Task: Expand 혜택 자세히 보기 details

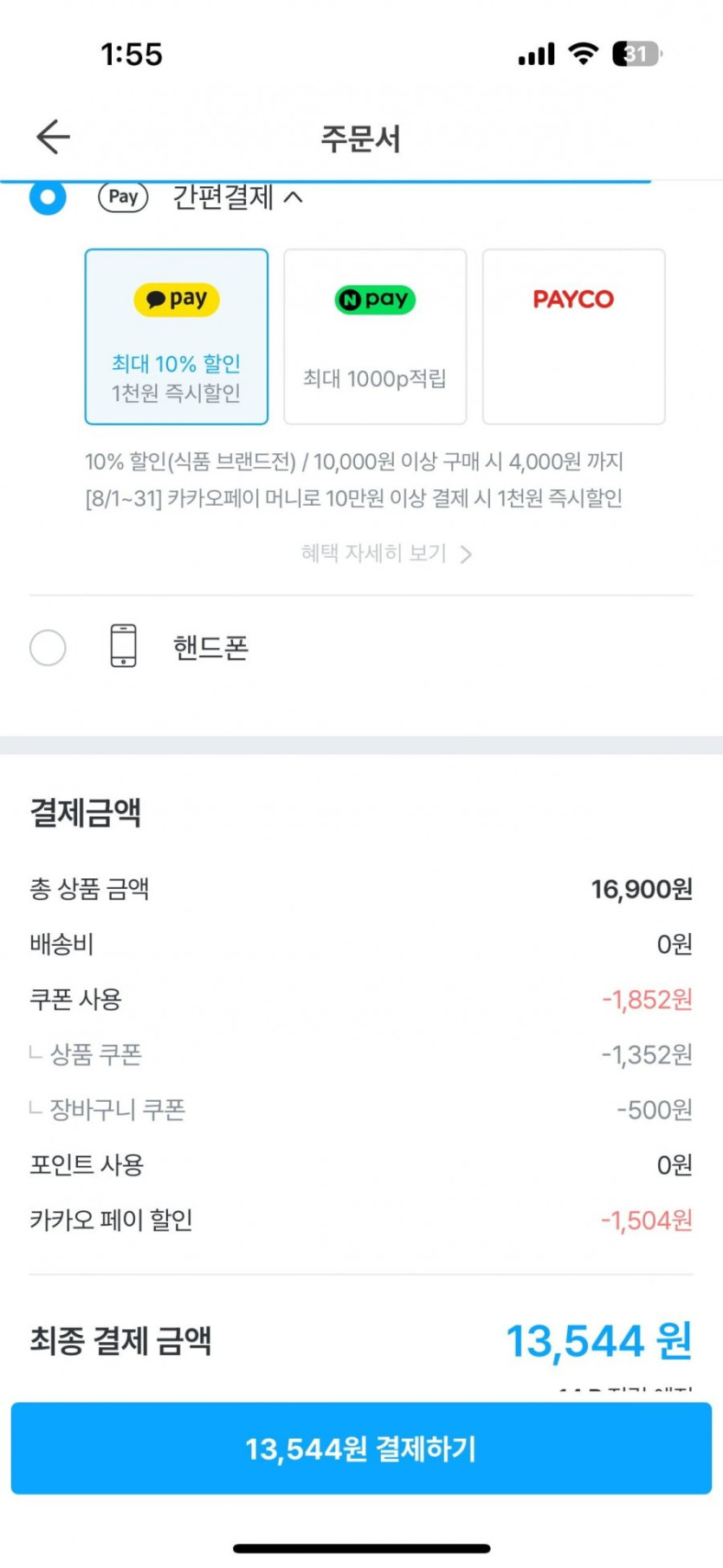Action: [x=371, y=554]
